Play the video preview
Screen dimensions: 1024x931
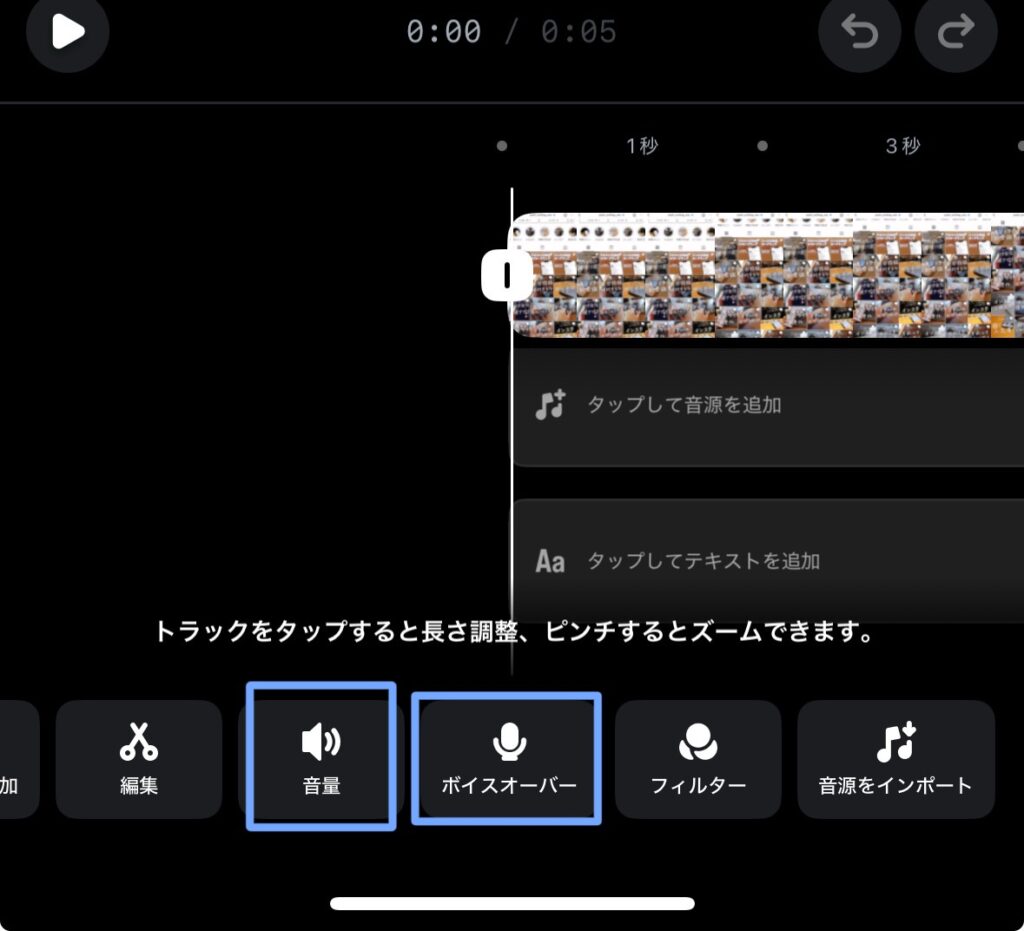[x=67, y=32]
